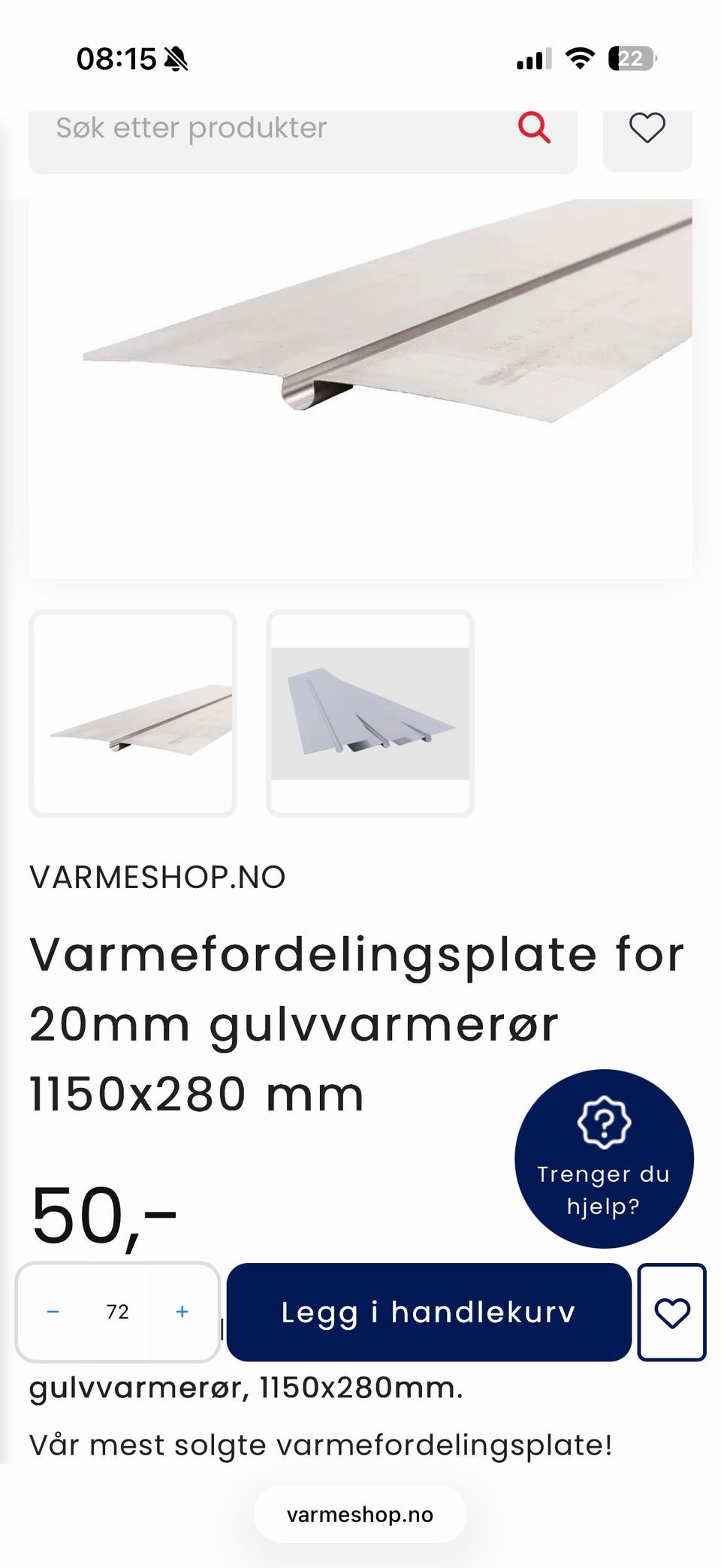This screenshot has width=721, height=1568.
Task: Tap the muted notifications bell in status bar
Action: (173, 59)
